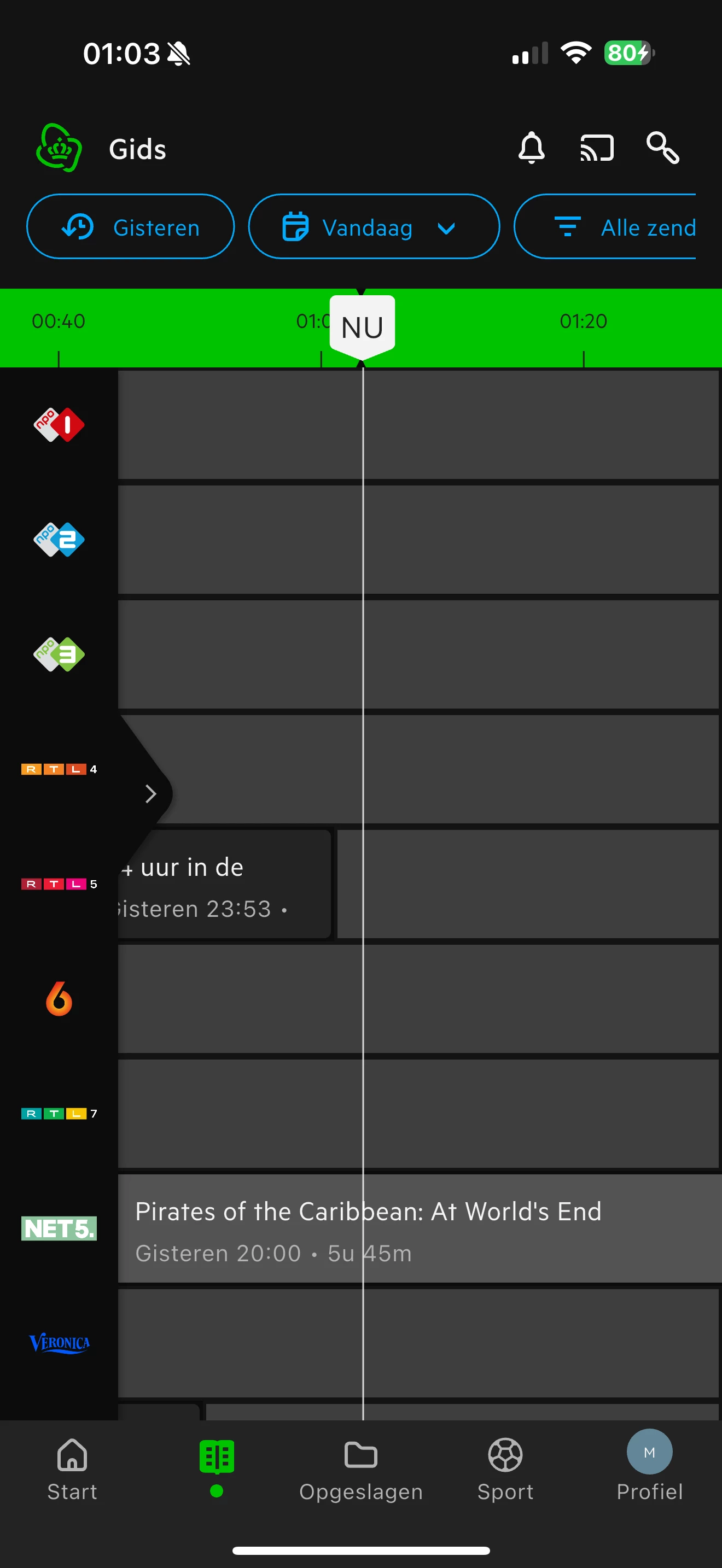This screenshot has height=1568, width=722.
Task: Go to the Start tab
Action: pyautogui.click(x=72, y=1468)
